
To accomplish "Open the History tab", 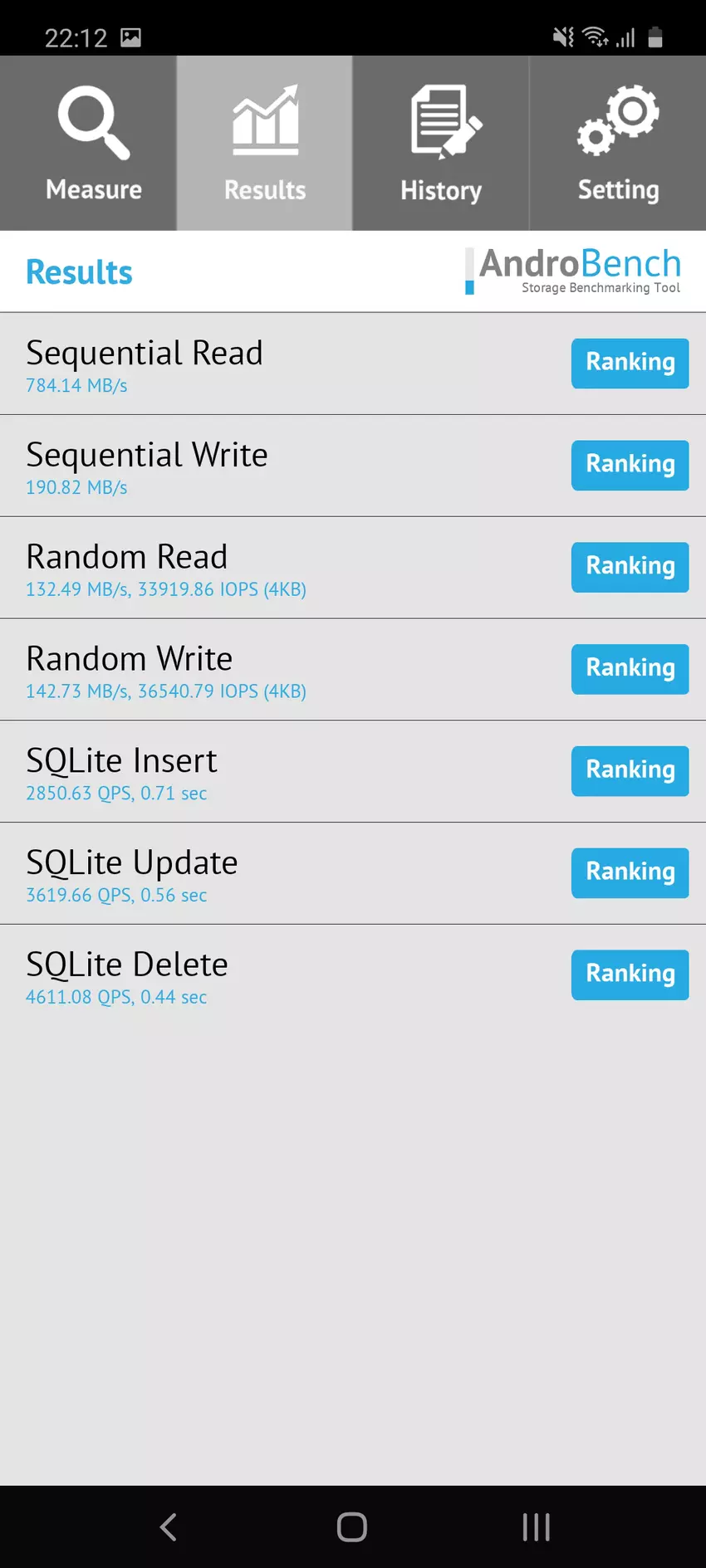I will point(440,144).
